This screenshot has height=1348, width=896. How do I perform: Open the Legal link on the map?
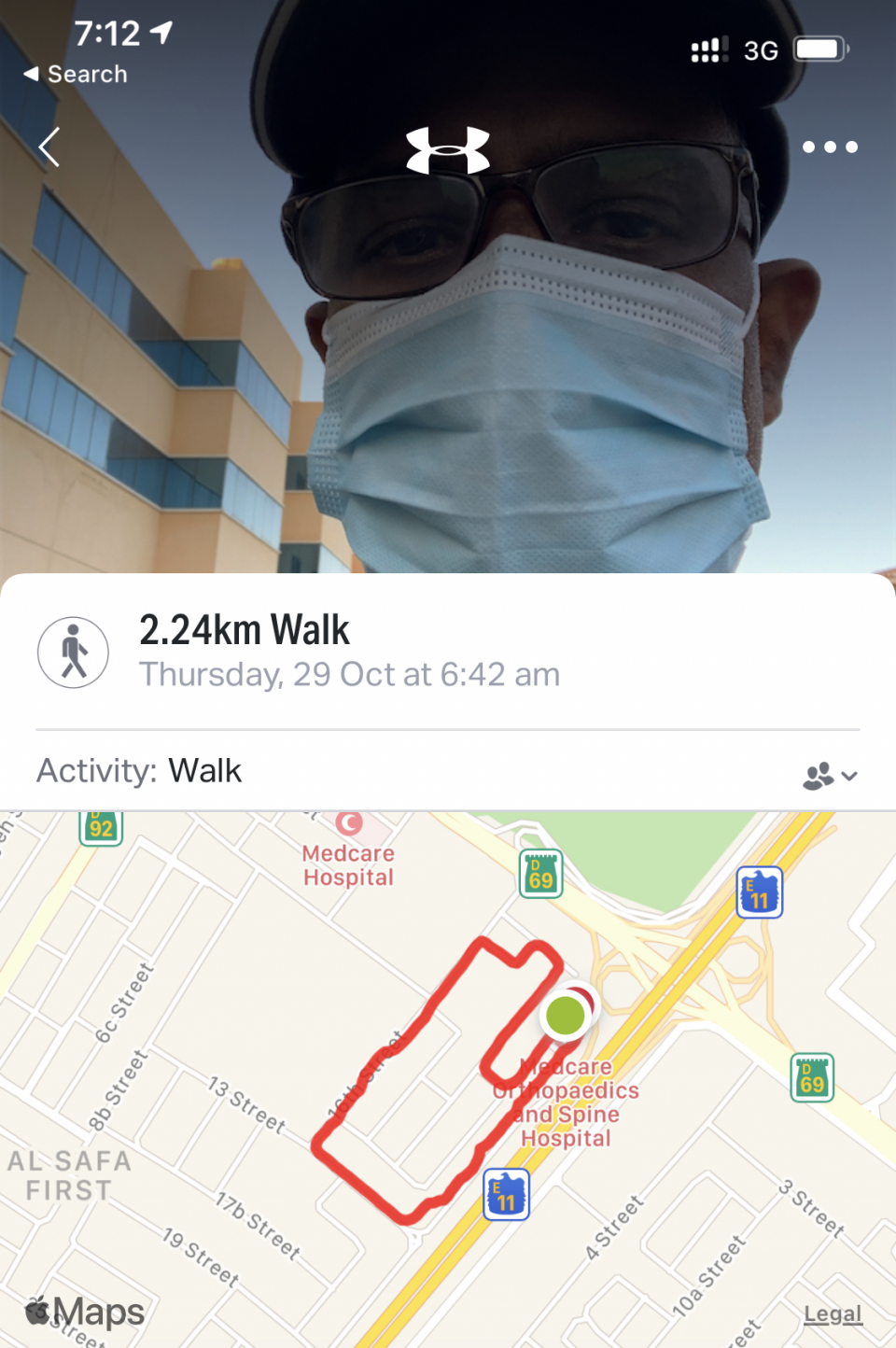click(833, 1313)
